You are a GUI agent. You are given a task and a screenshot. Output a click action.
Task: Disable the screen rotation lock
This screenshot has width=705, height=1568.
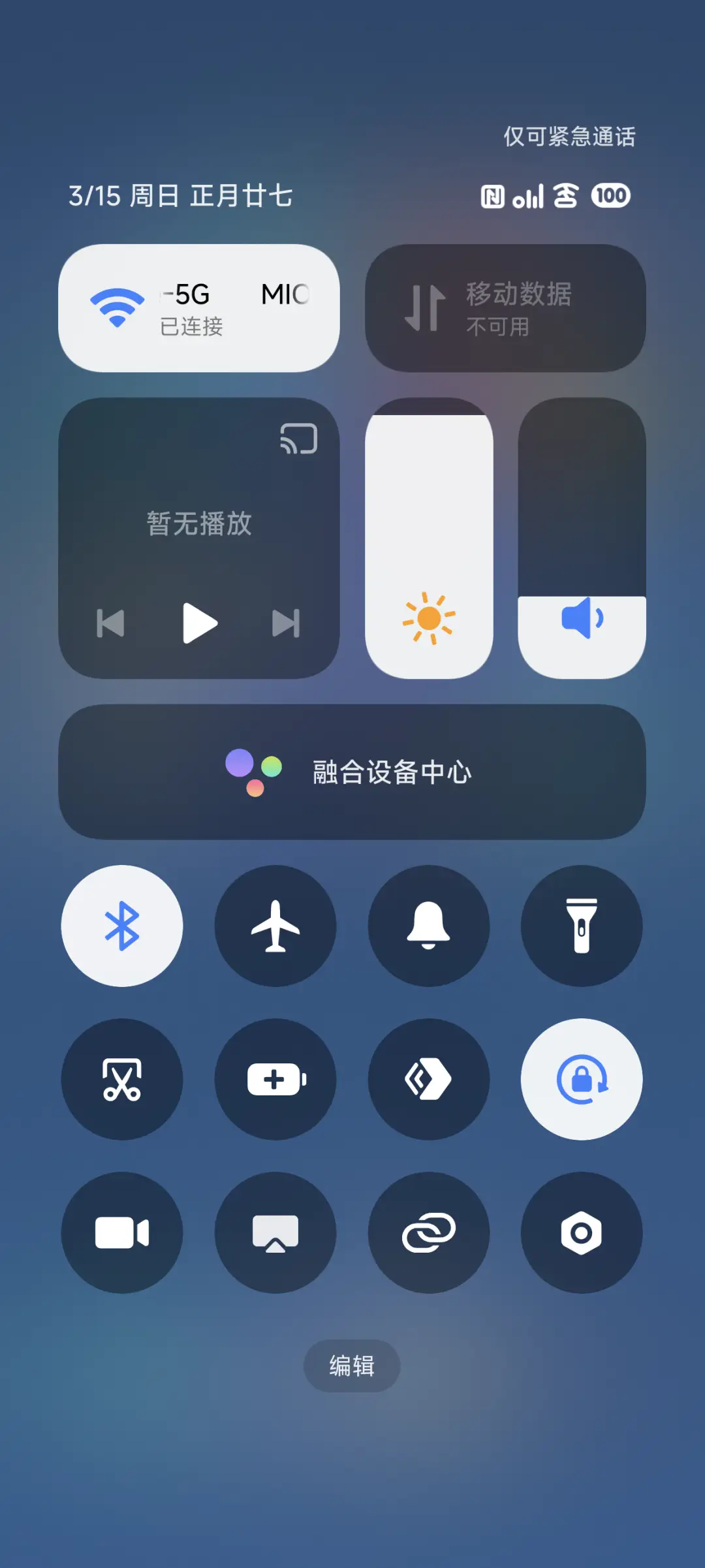pyautogui.click(x=582, y=1080)
